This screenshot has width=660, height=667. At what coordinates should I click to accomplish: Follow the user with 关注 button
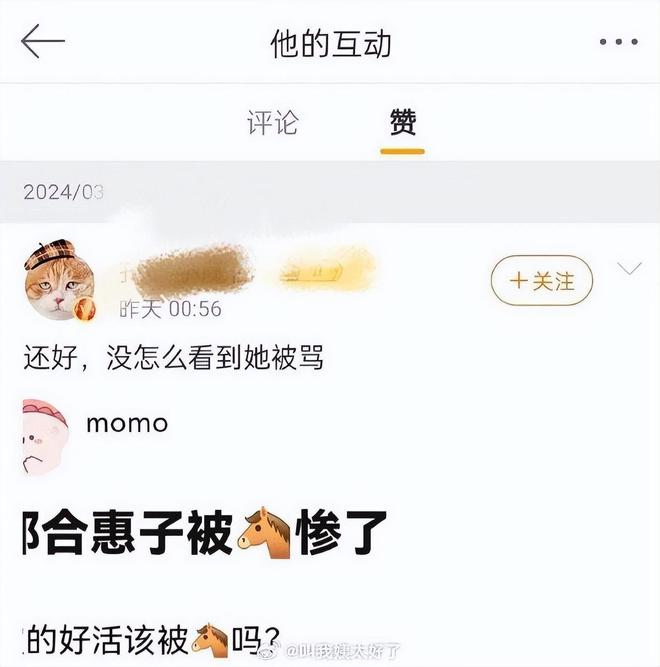coord(541,281)
